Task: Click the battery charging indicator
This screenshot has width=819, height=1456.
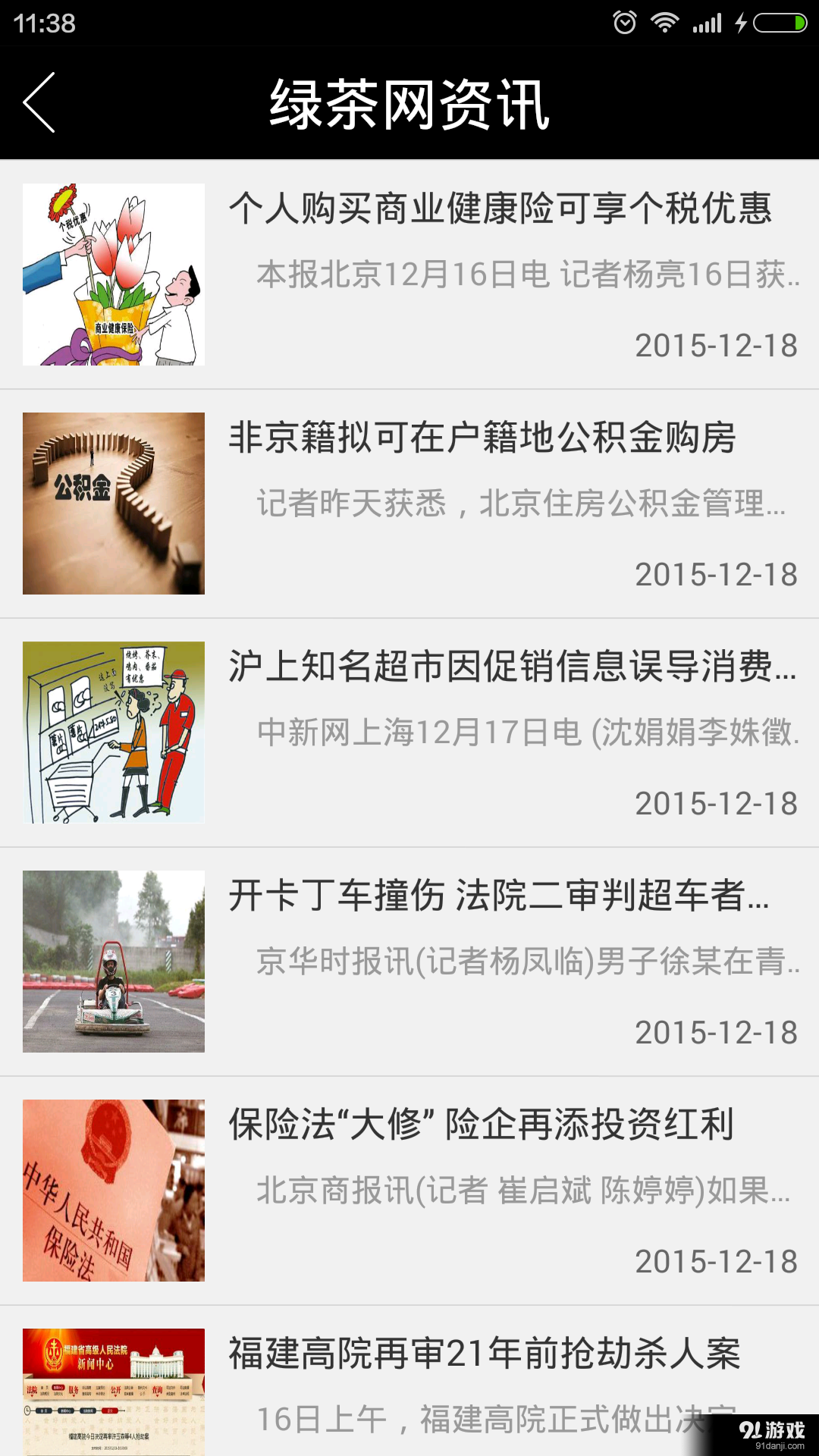Action: click(742, 23)
